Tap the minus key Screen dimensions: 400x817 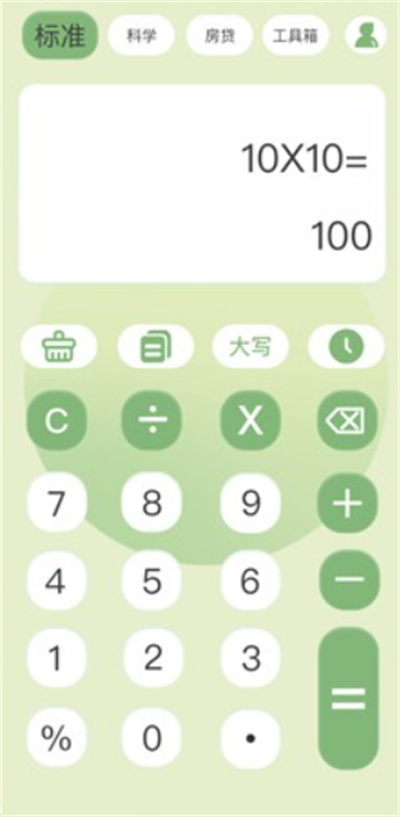click(x=349, y=580)
